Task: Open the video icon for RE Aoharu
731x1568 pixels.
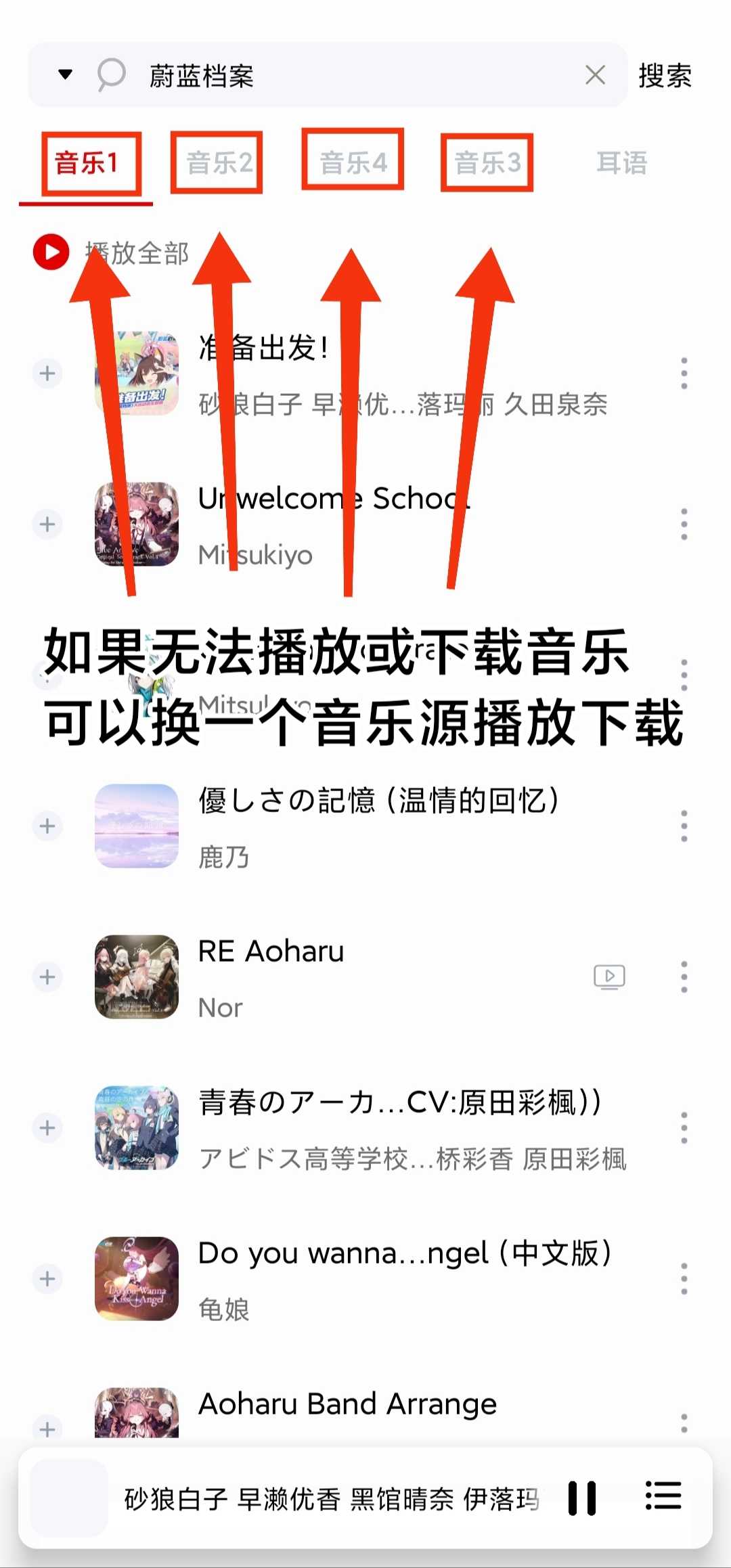Action: [609, 977]
